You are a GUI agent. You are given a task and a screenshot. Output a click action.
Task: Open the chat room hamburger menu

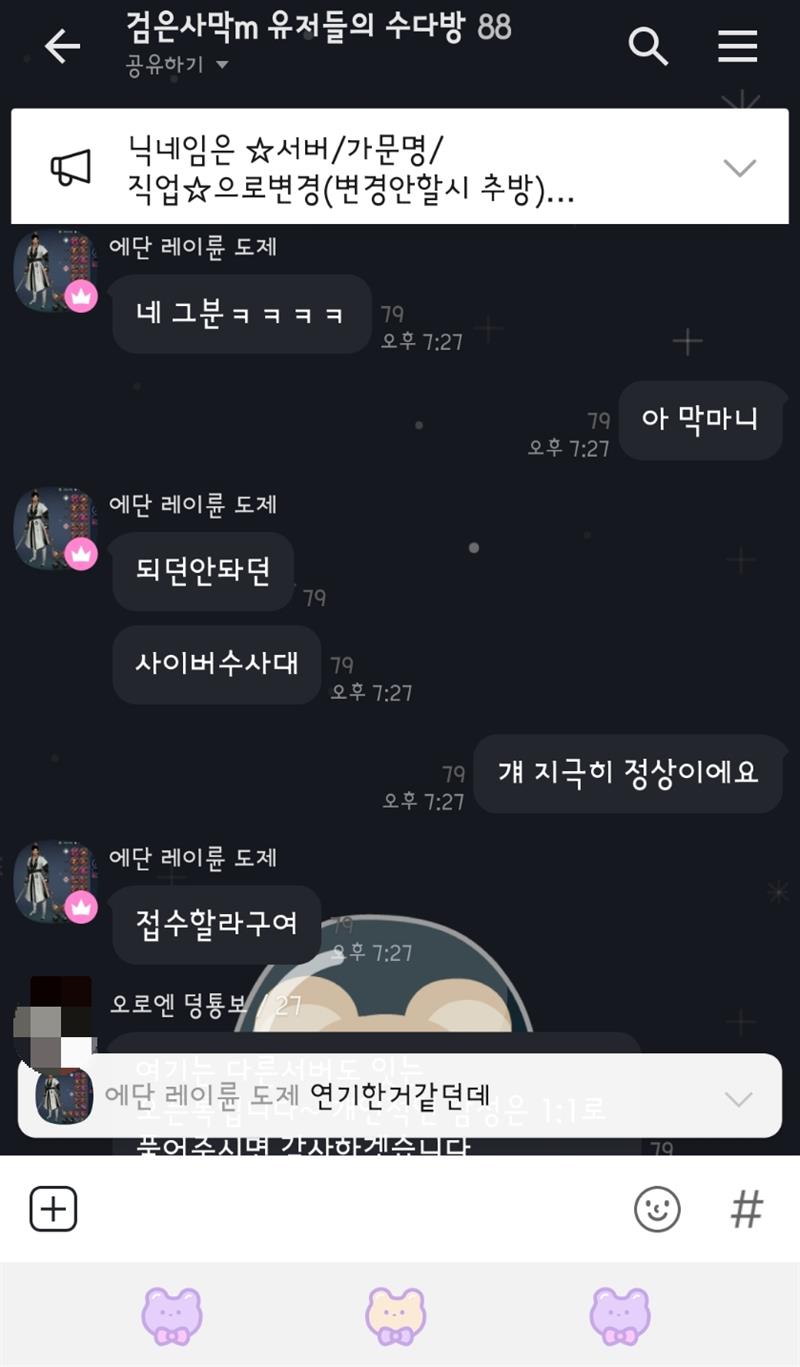coord(737,46)
